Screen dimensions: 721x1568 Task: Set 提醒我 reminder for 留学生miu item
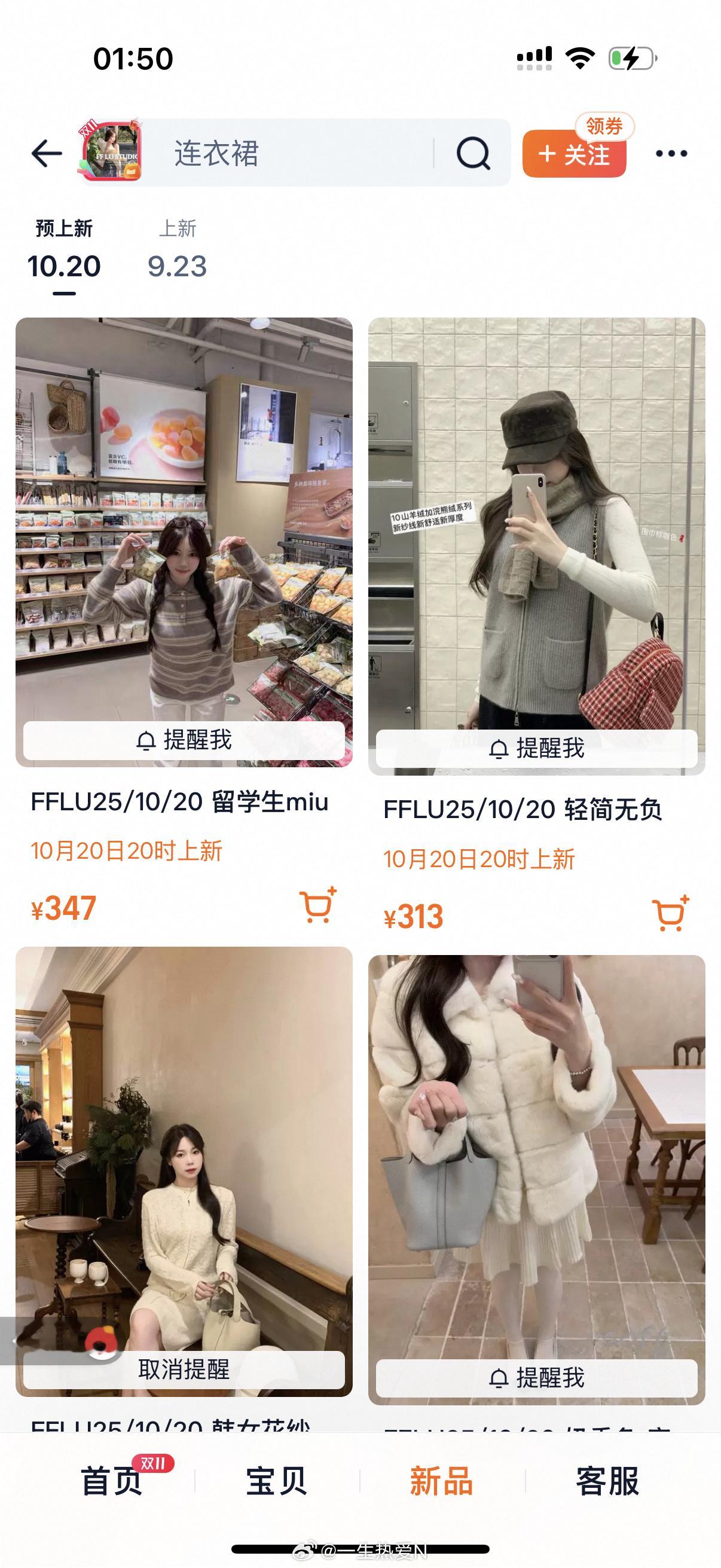(184, 740)
